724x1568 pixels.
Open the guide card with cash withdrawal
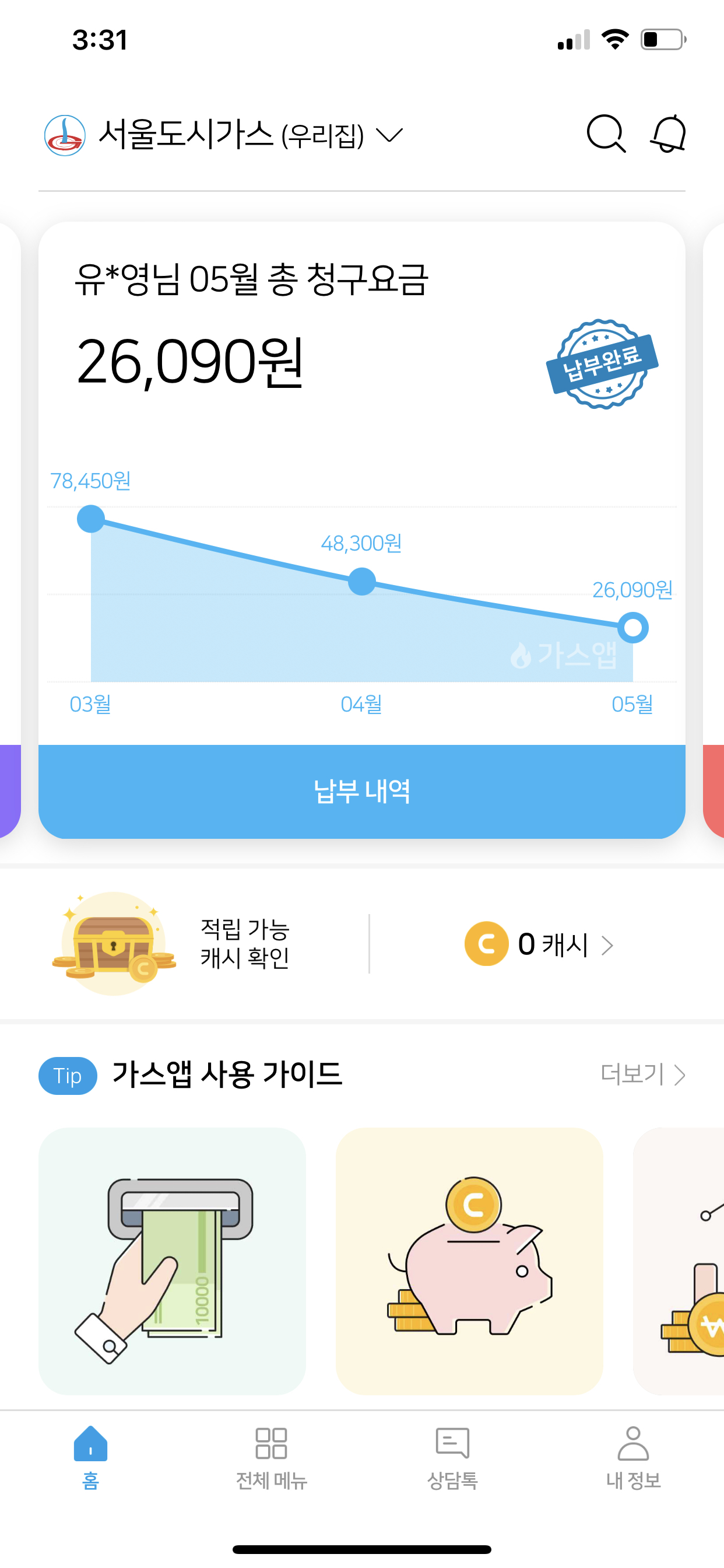coord(172,1261)
